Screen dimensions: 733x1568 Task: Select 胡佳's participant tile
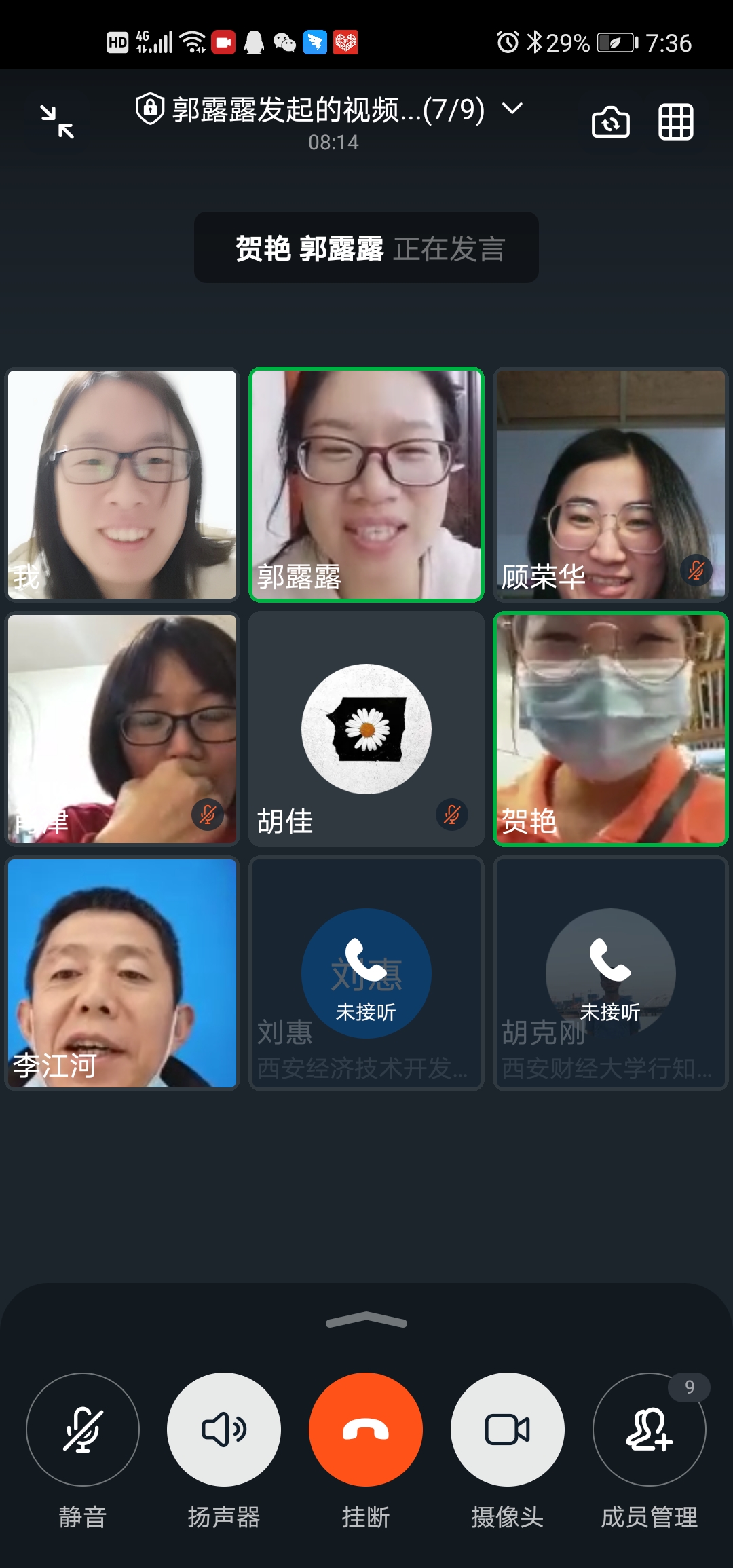pos(366,729)
